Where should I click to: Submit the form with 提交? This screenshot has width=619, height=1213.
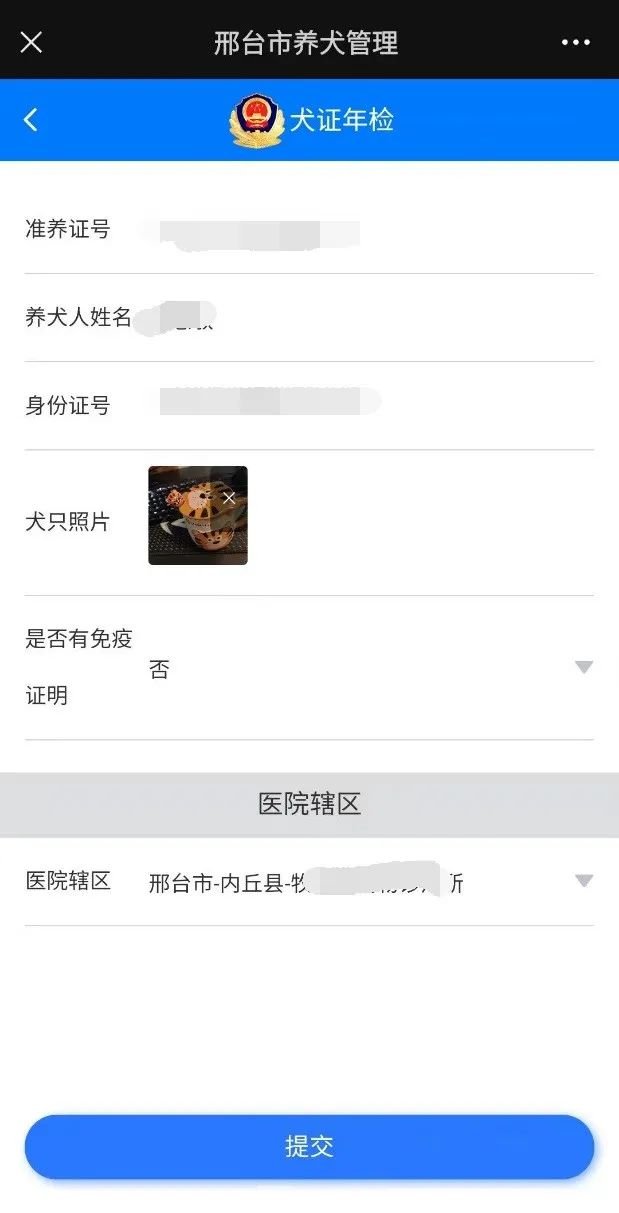coord(309,1146)
